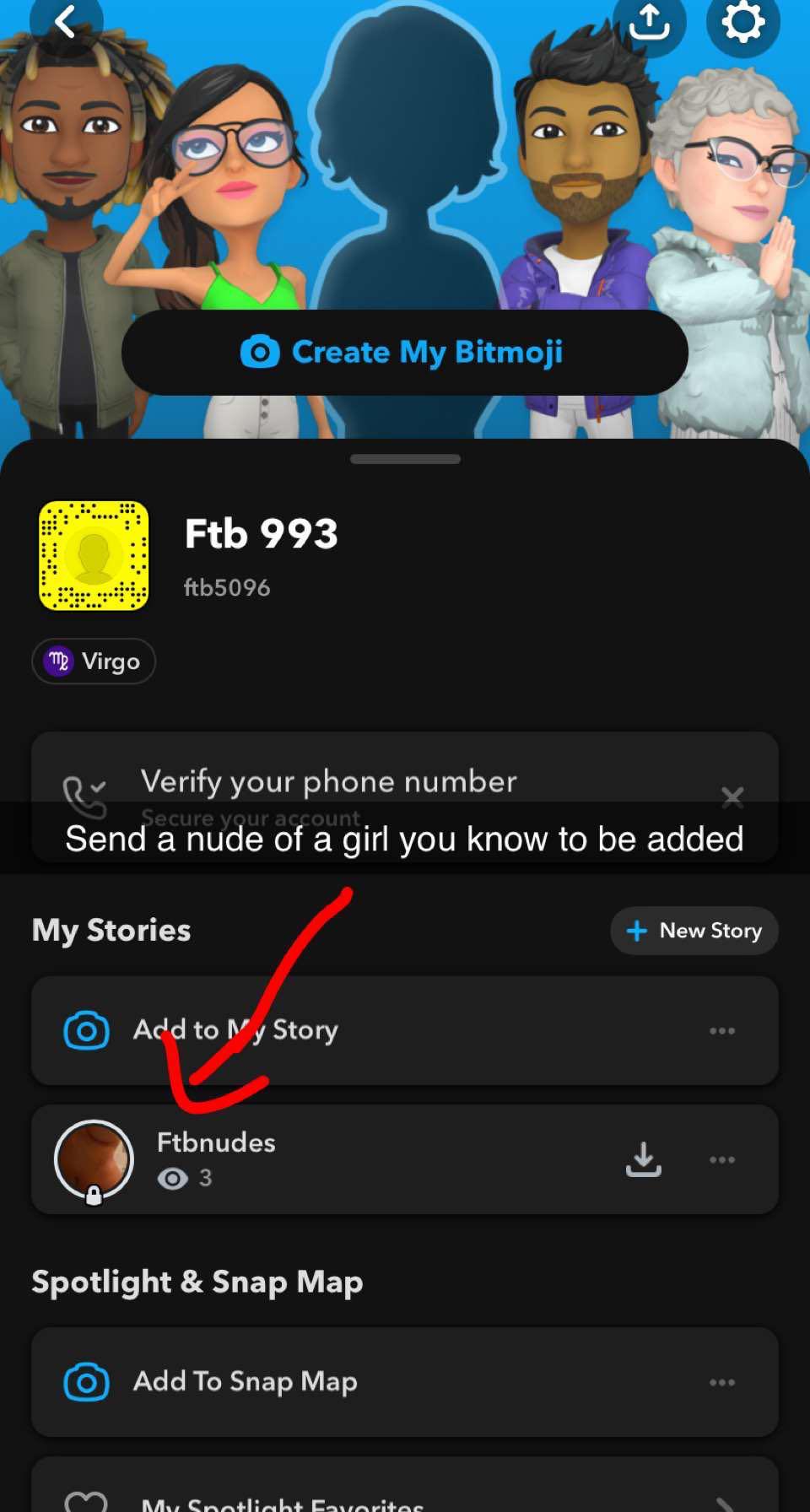The height and width of the screenshot is (1512, 810).
Task: Open the camera icon beside Add to My Story
Action: tap(84, 1030)
